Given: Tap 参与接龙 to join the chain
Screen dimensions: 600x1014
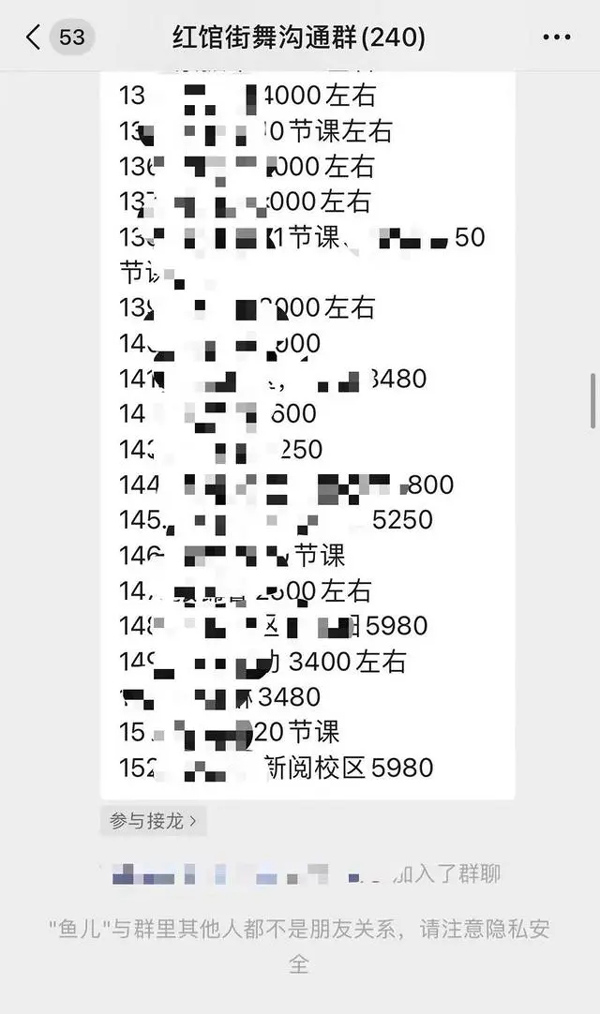Looking at the screenshot, I should 153,821.
